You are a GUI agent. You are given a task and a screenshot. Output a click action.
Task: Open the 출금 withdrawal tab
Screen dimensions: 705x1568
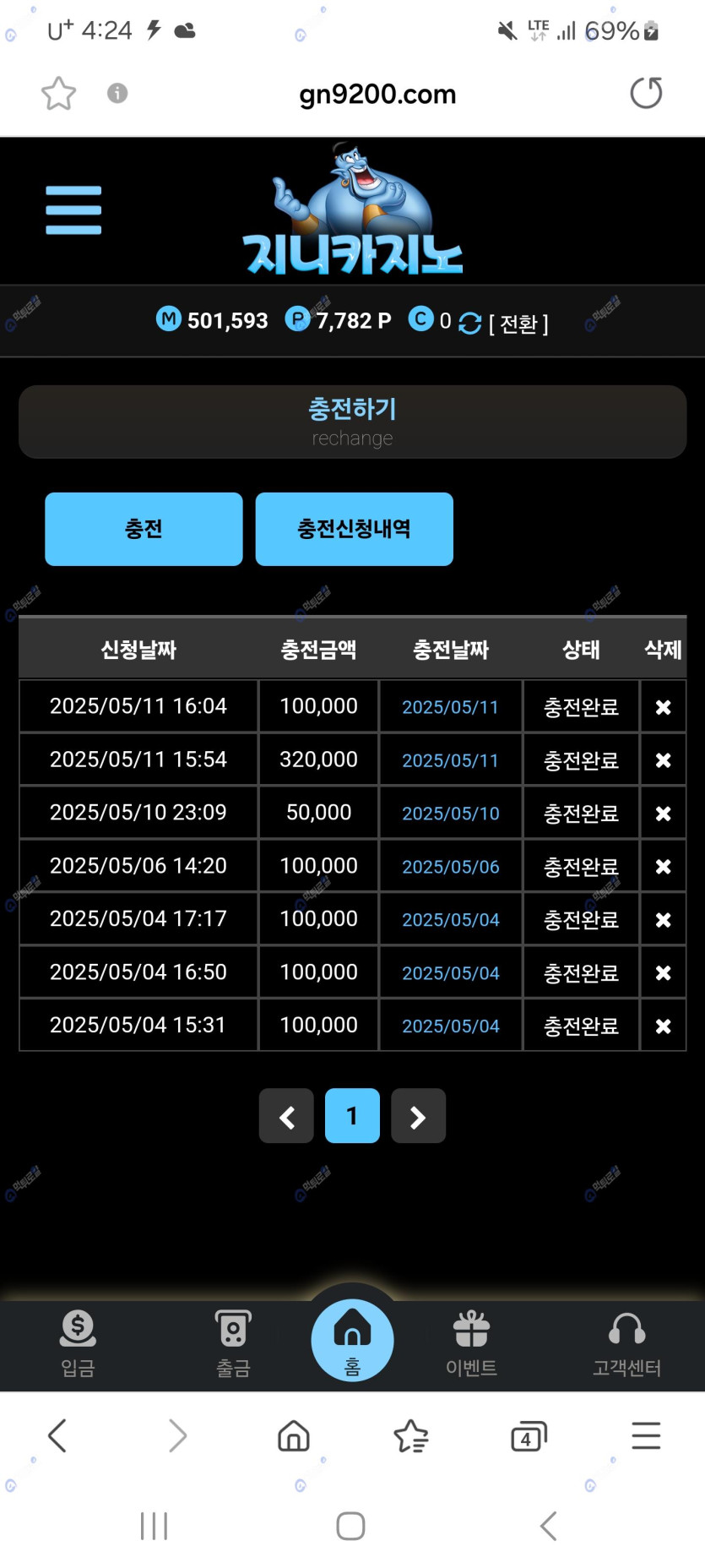click(x=233, y=1343)
